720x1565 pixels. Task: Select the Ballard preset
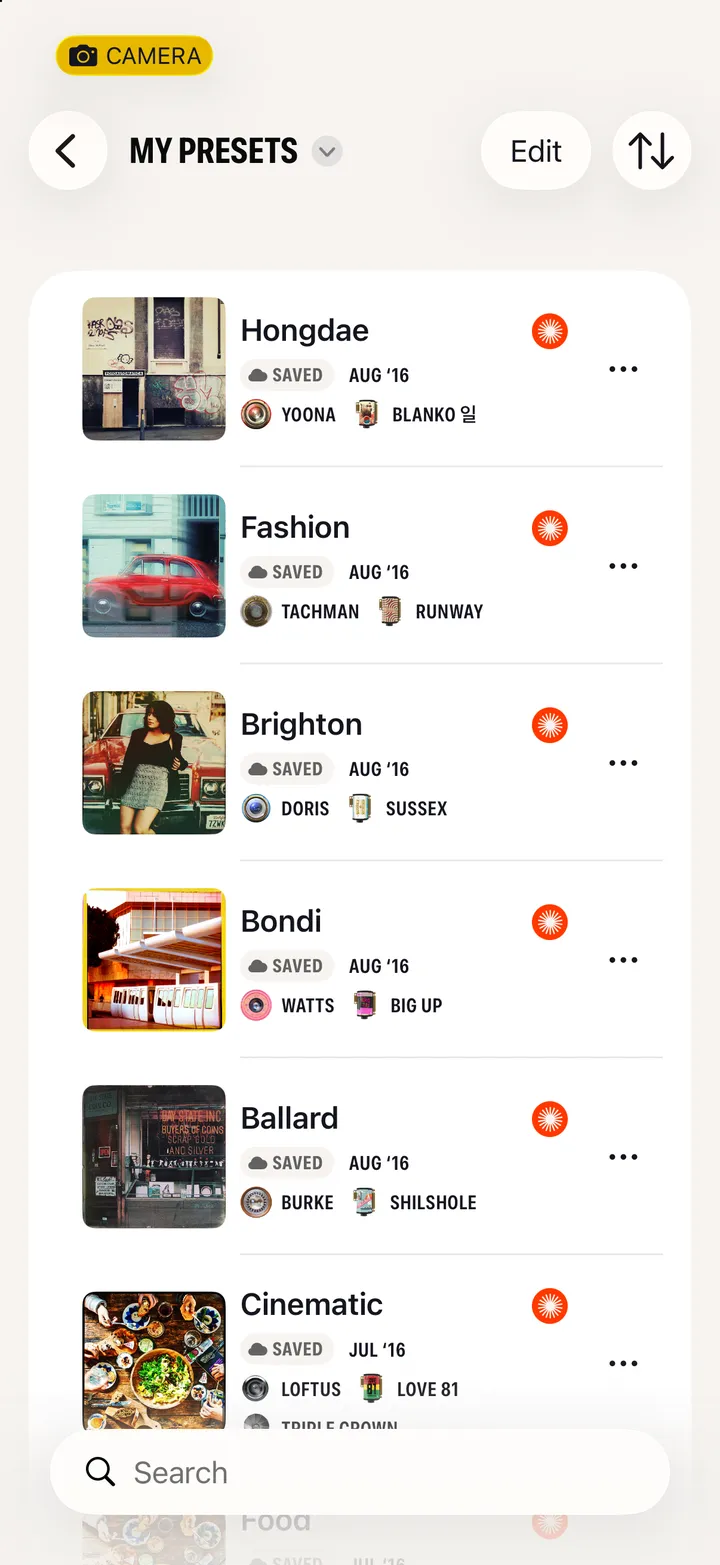[x=360, y=1157]
